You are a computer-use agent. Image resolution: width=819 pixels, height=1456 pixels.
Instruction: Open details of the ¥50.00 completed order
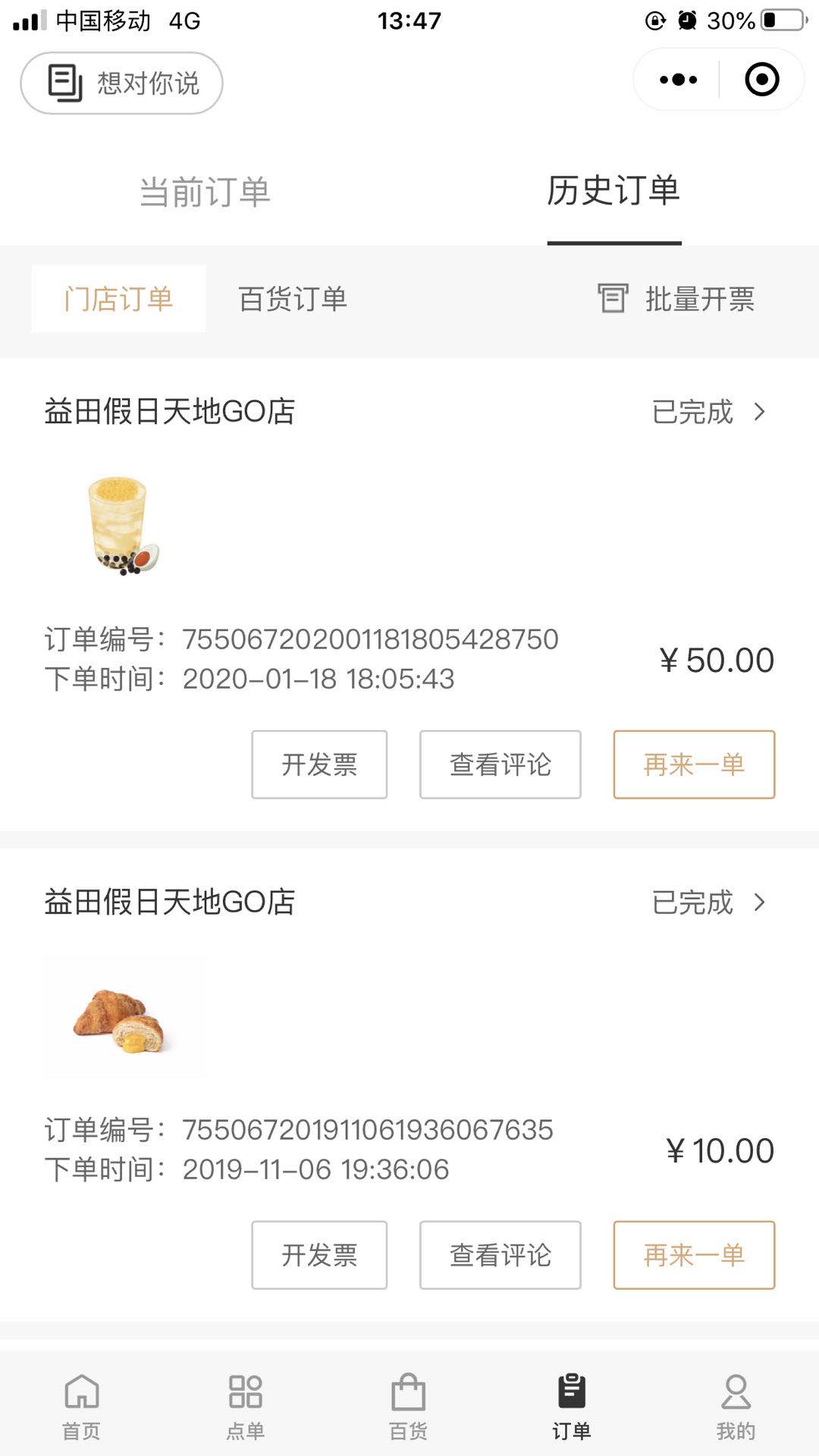pos(708,412)
